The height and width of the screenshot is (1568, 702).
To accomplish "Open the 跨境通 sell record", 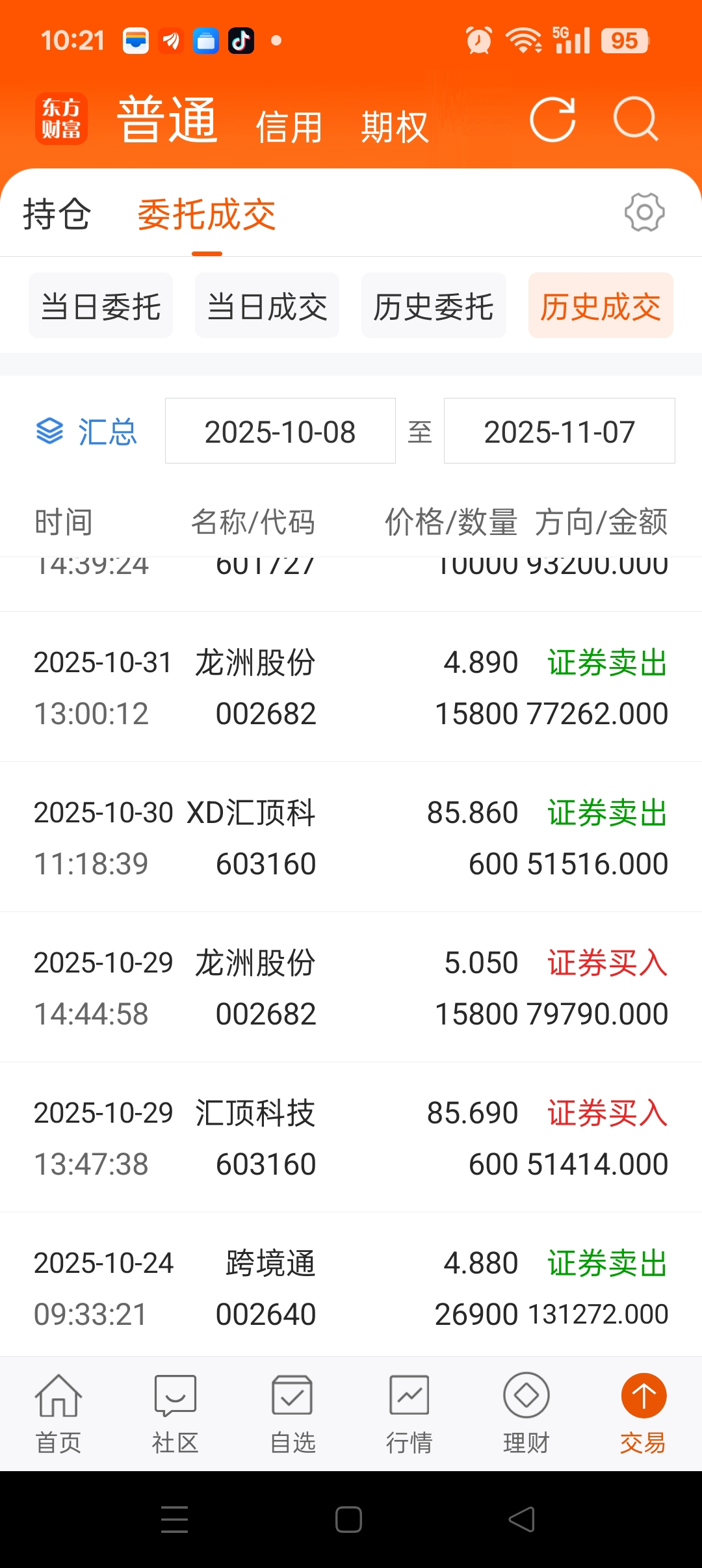I will coord(351,1288).
